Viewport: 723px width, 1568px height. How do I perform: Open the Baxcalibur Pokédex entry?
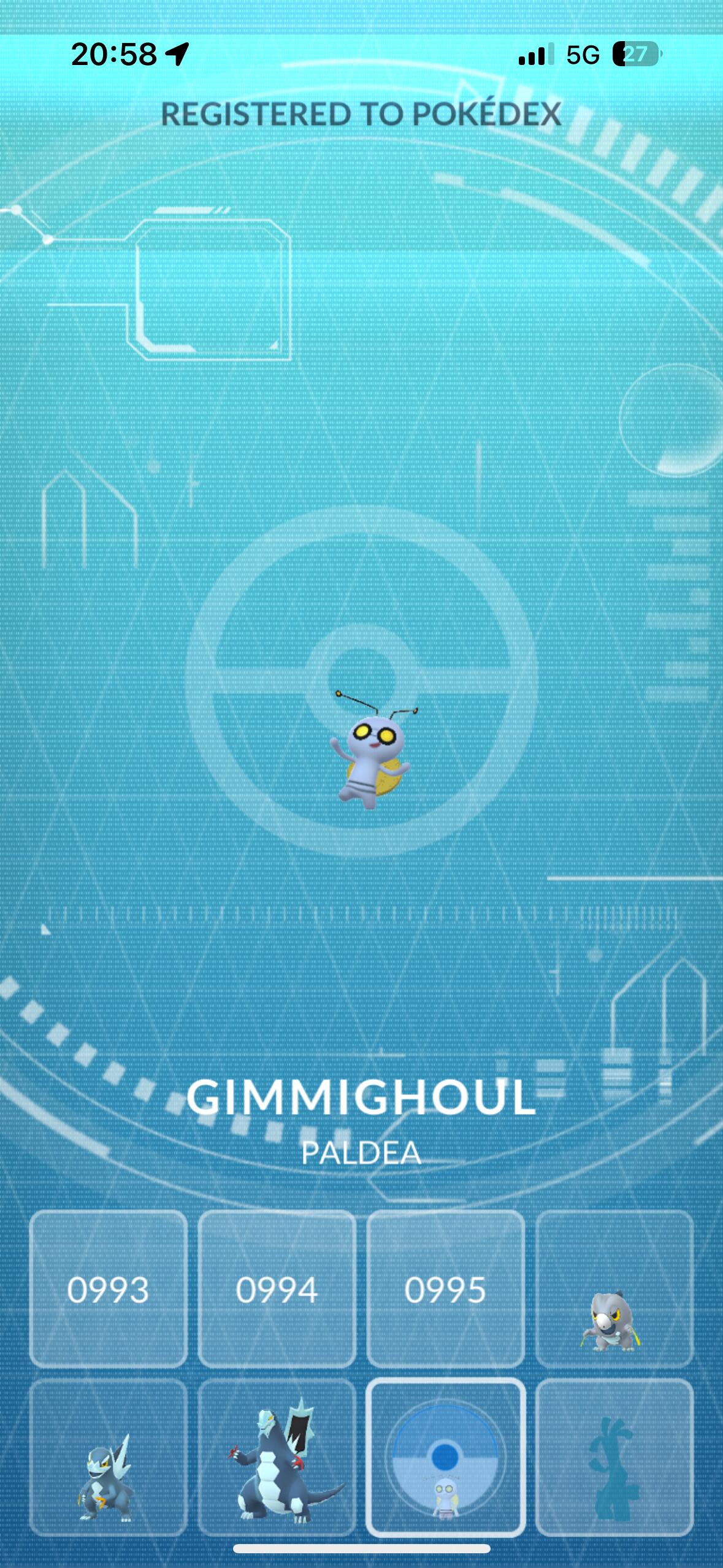(x=277, y=1458)
